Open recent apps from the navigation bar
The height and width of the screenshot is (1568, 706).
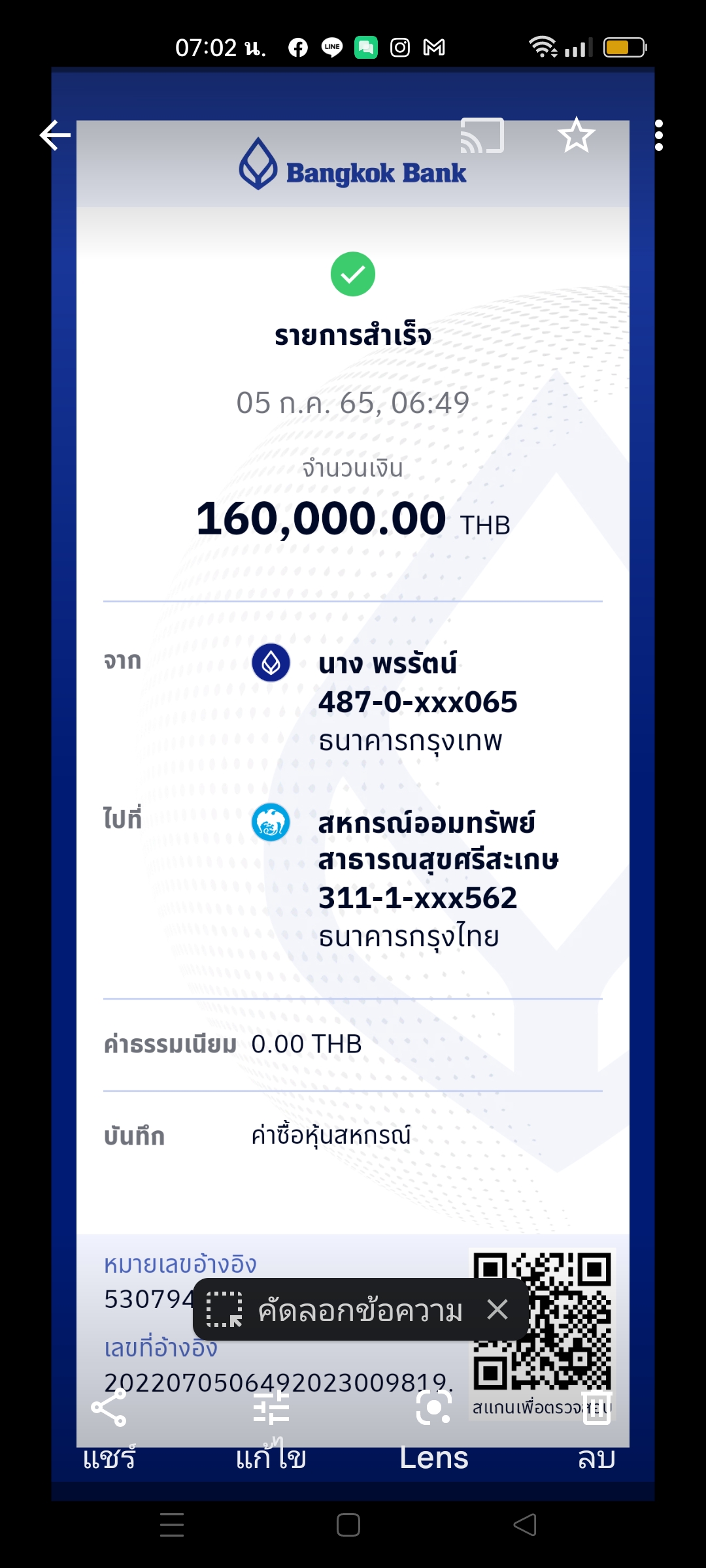[172, 1525]
